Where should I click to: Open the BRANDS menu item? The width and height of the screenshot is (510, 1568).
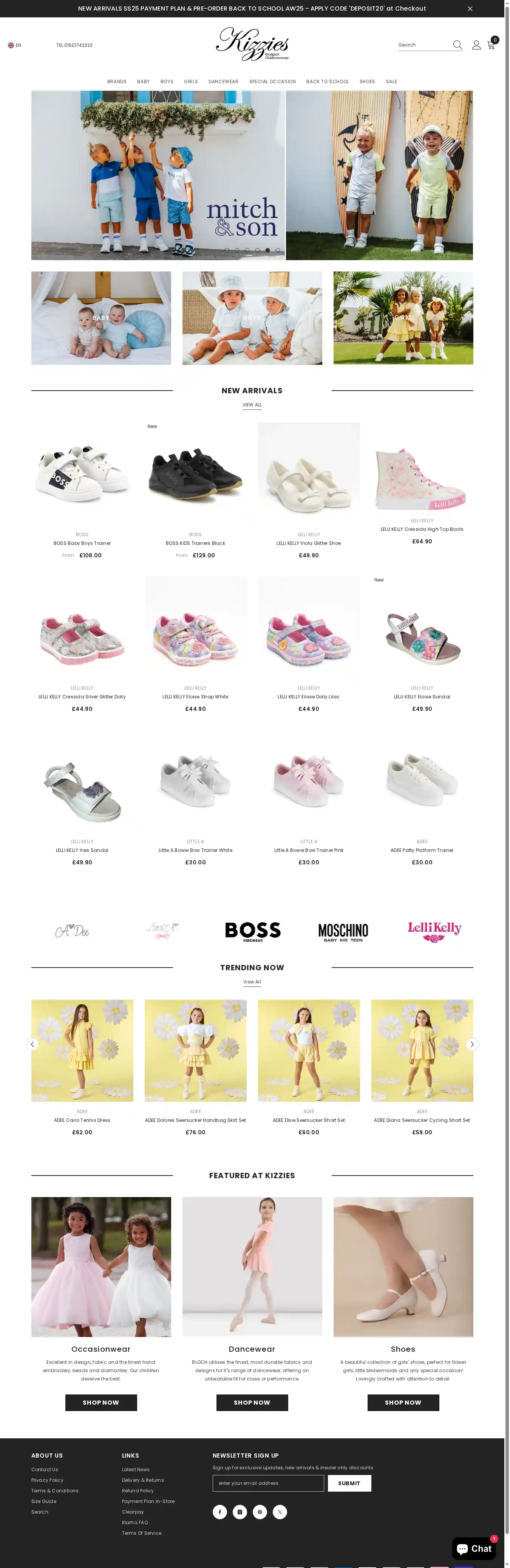117,82
